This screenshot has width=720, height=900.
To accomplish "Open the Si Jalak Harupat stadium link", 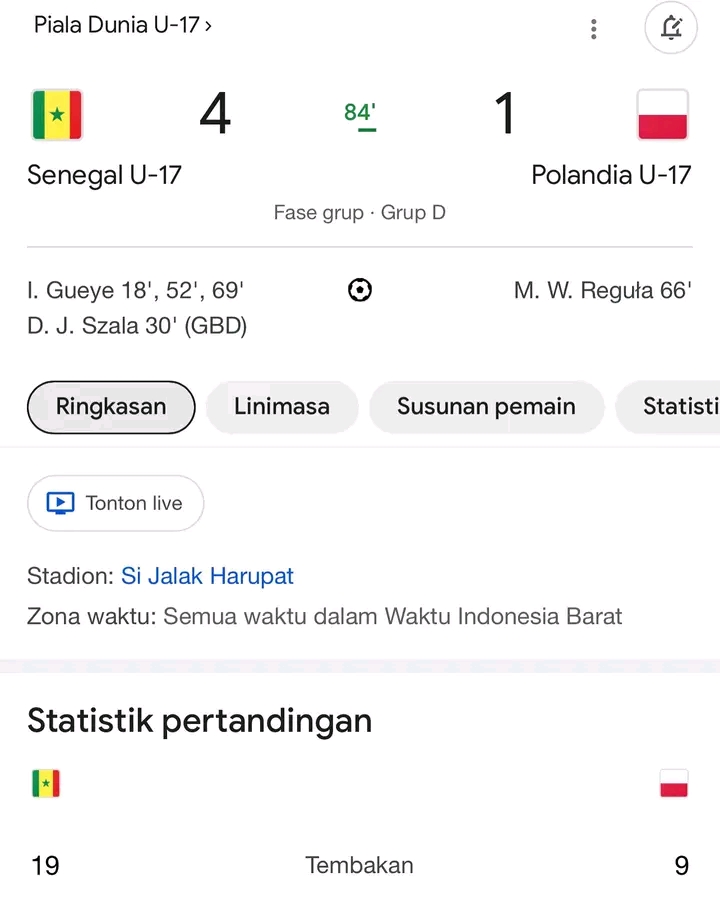I will tap(207, 576).
